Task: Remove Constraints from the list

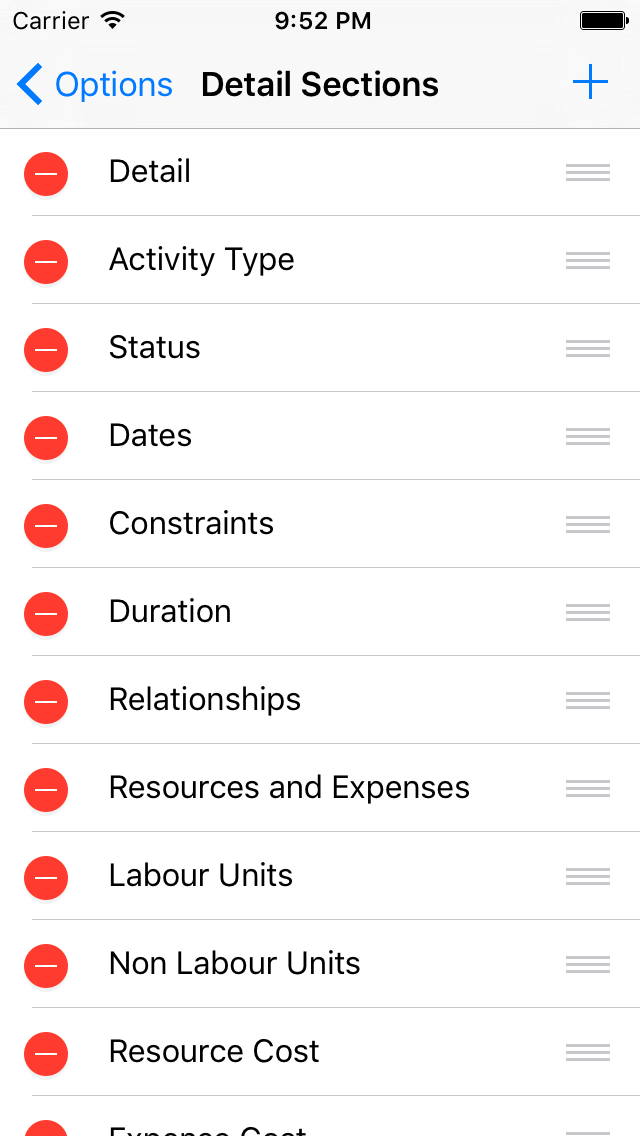Action: [x=46, y=526]
